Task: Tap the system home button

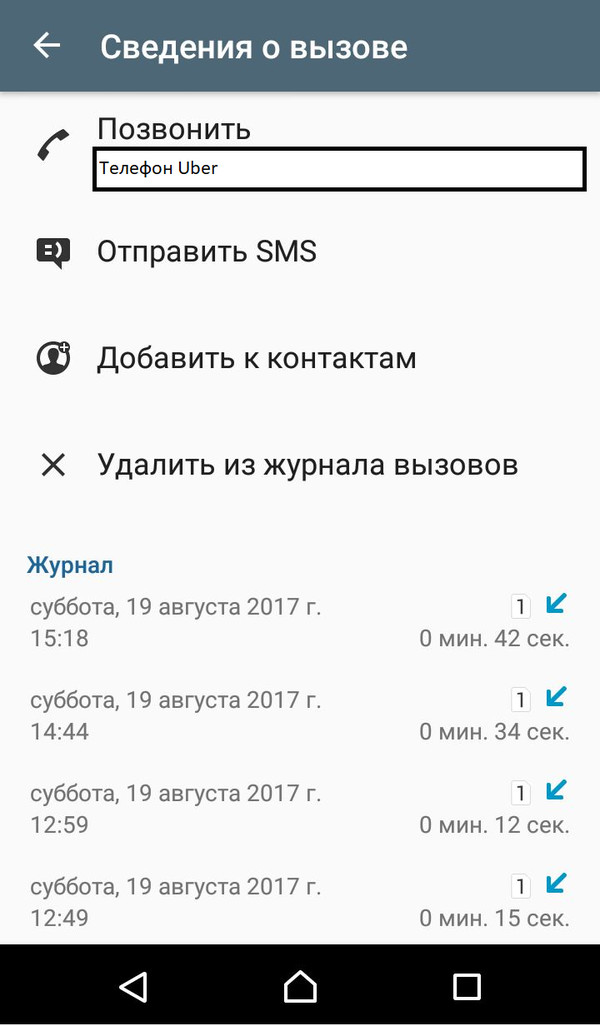Action: point(300,987)
